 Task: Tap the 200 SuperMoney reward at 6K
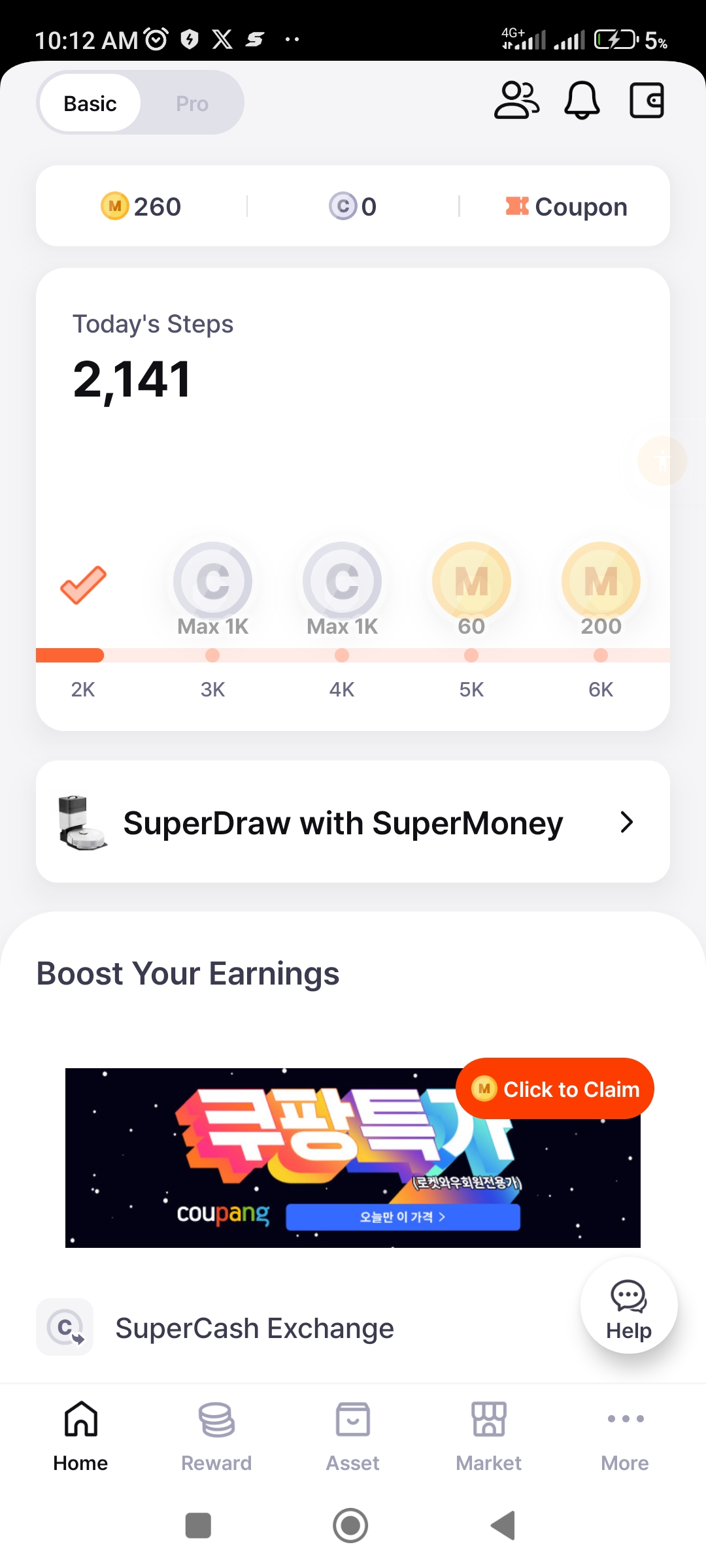click(601, 581)
